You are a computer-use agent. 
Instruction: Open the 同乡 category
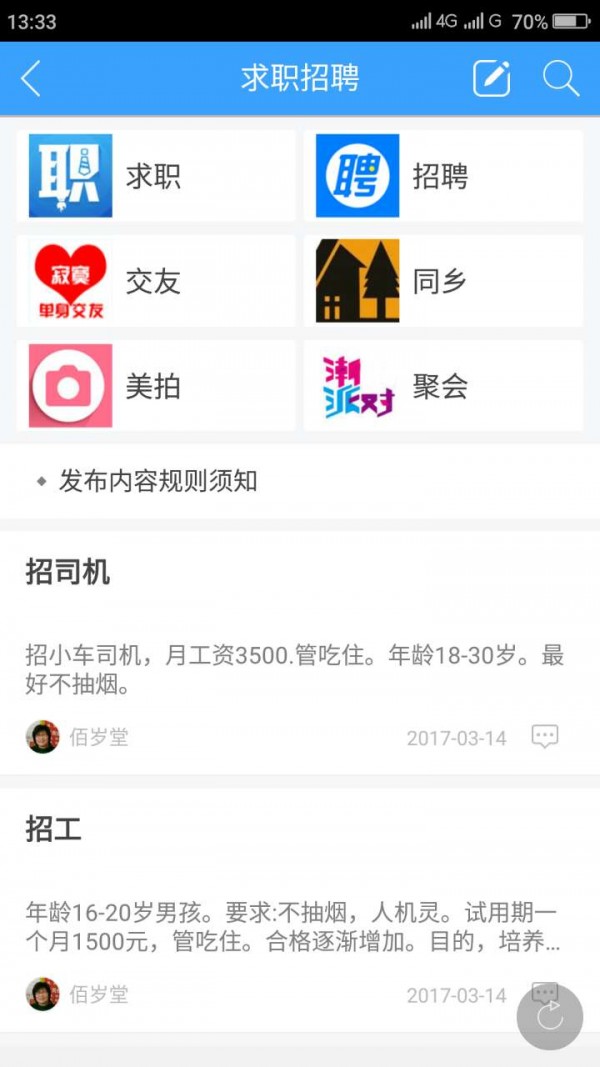pos(443,281)
